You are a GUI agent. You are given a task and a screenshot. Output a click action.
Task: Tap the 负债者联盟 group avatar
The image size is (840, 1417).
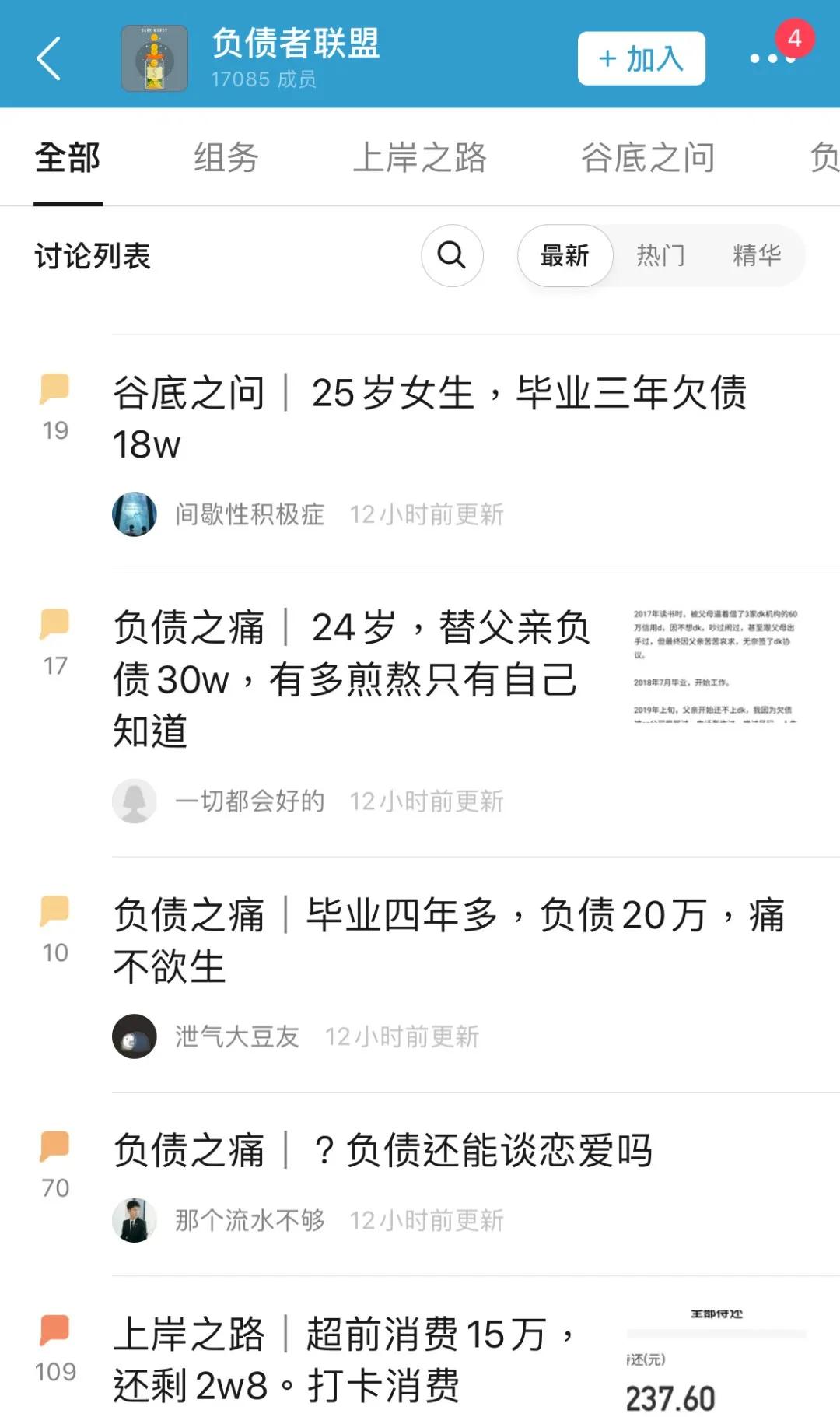tap(152, 58)
